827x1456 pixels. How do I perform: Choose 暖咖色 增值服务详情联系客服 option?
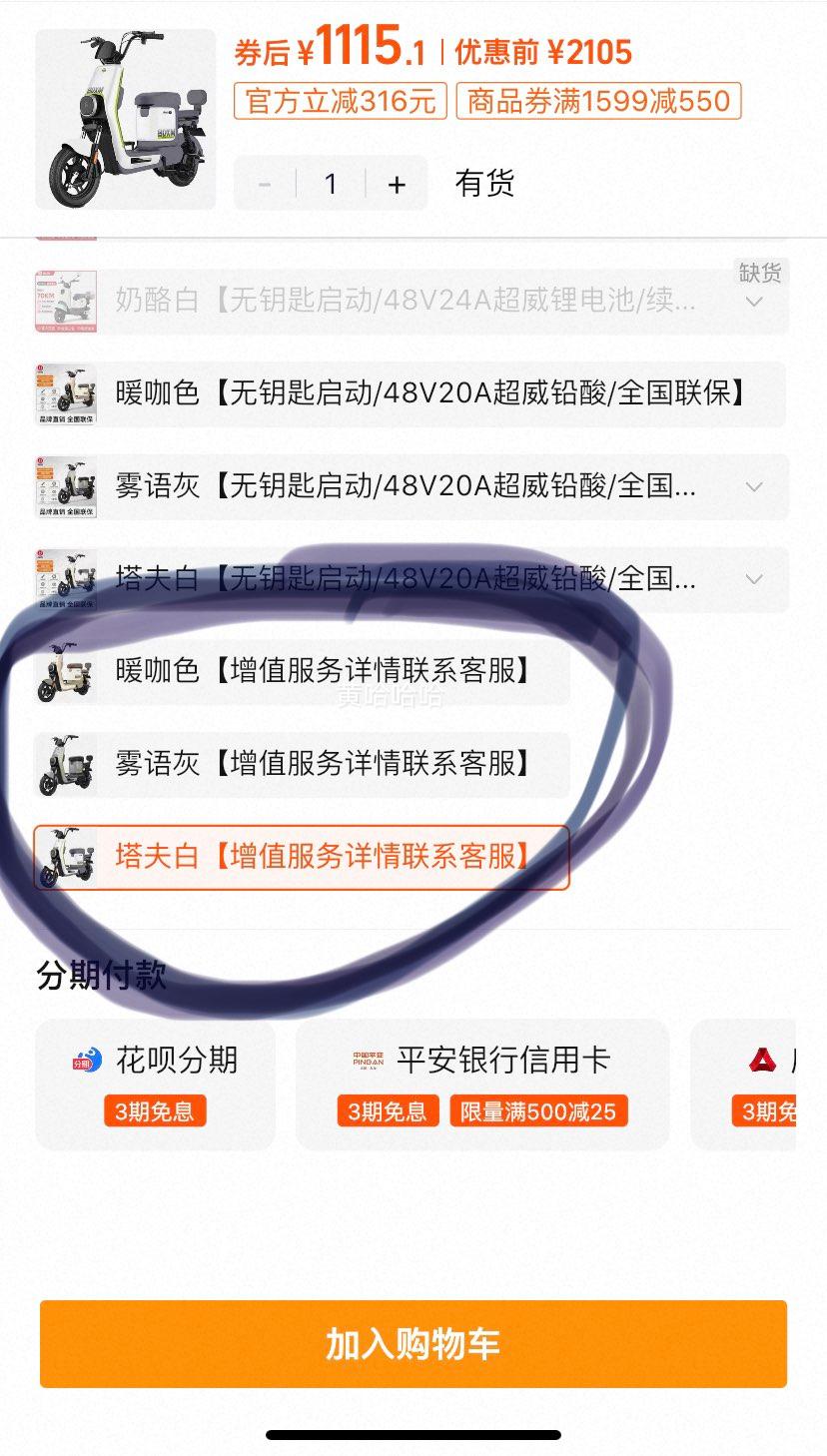pyautogui.click(x=302, y=672)
